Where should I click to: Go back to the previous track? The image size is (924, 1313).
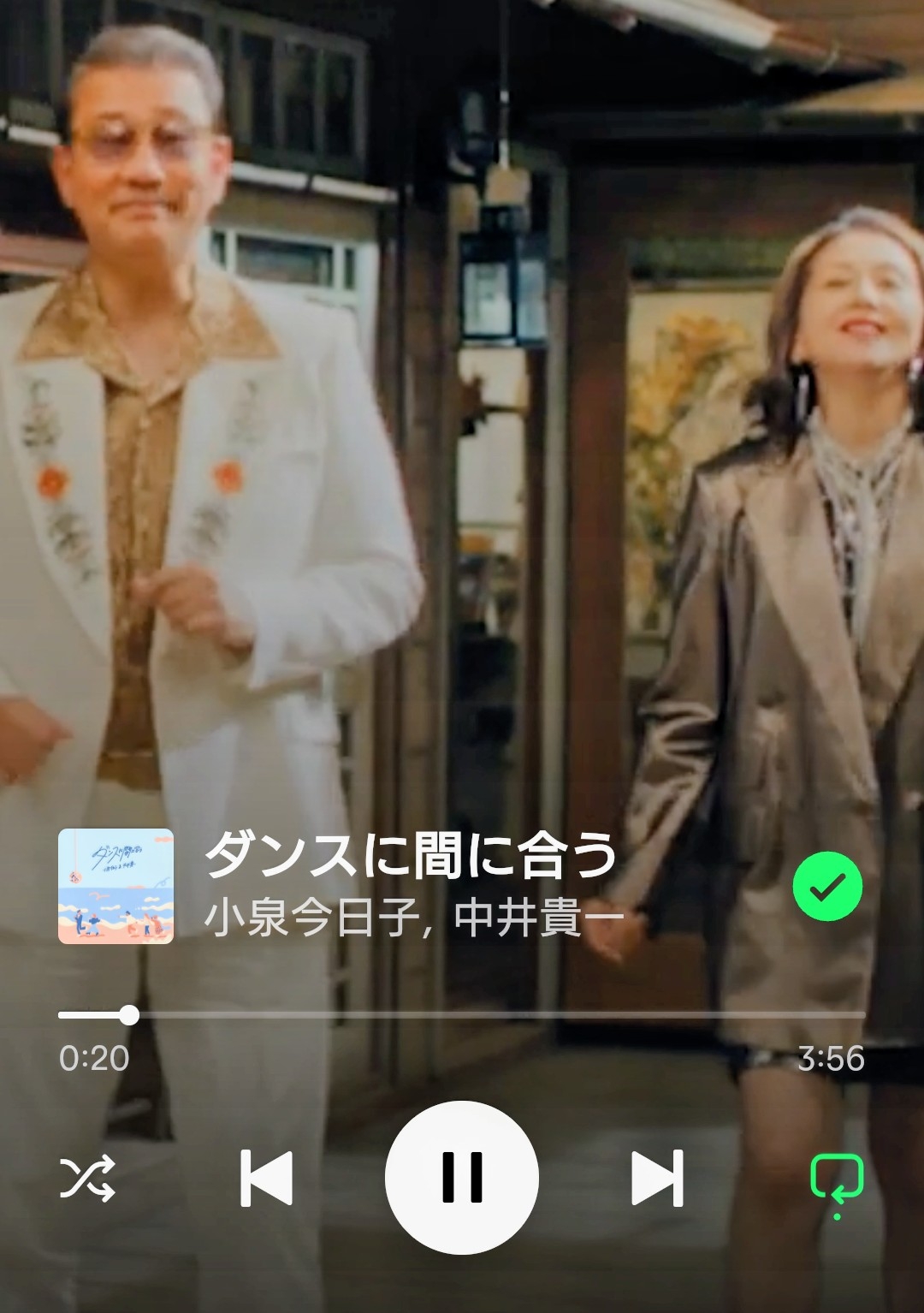coord(266,1179)
